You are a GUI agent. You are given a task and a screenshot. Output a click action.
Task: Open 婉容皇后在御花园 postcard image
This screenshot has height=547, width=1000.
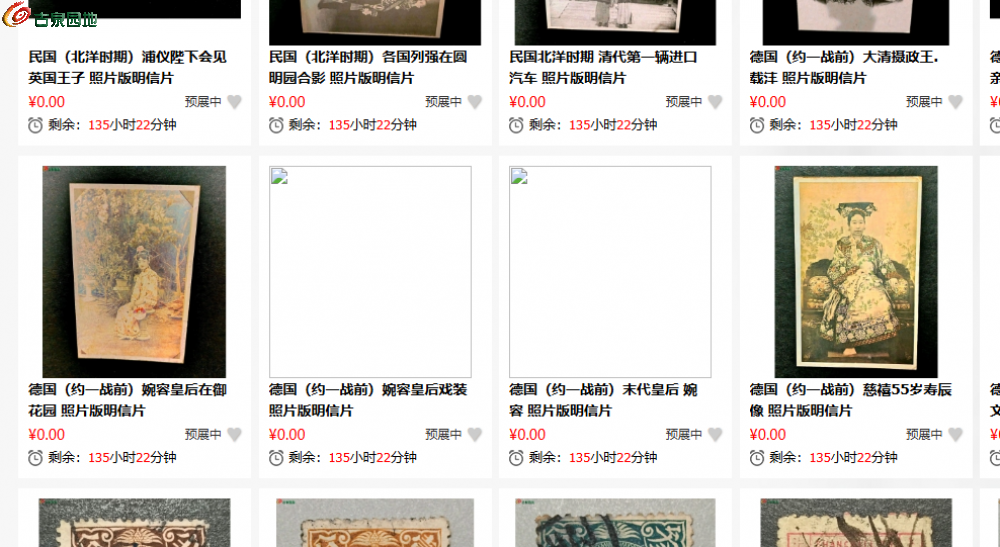(x=134, y=271)
